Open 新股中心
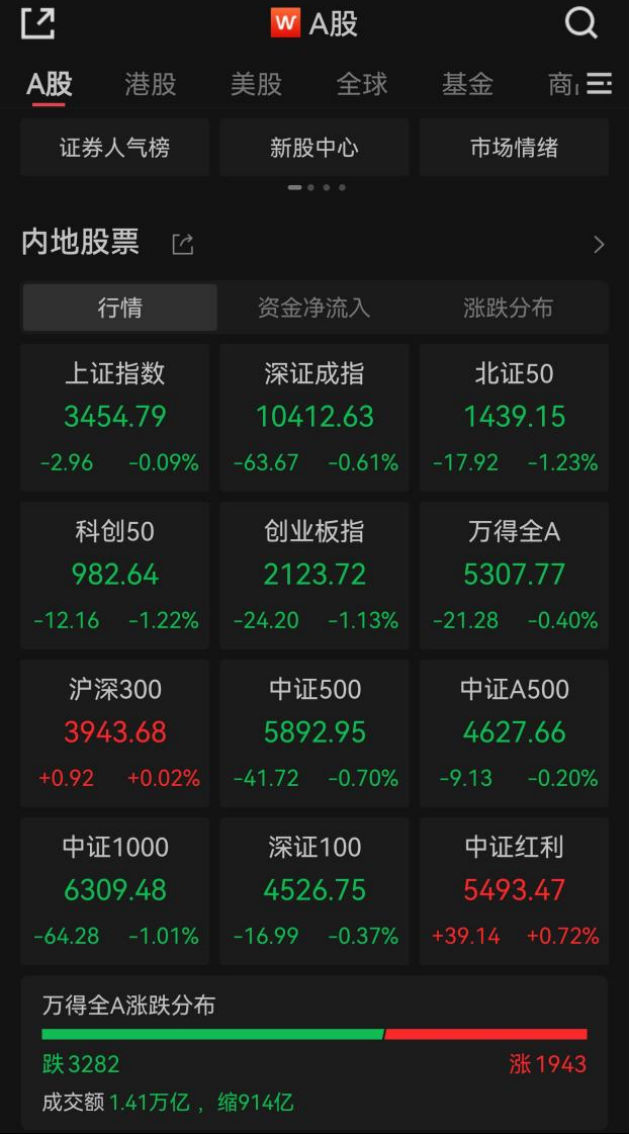The width and height of the screenshot is (629, 1134). (314, 148)
